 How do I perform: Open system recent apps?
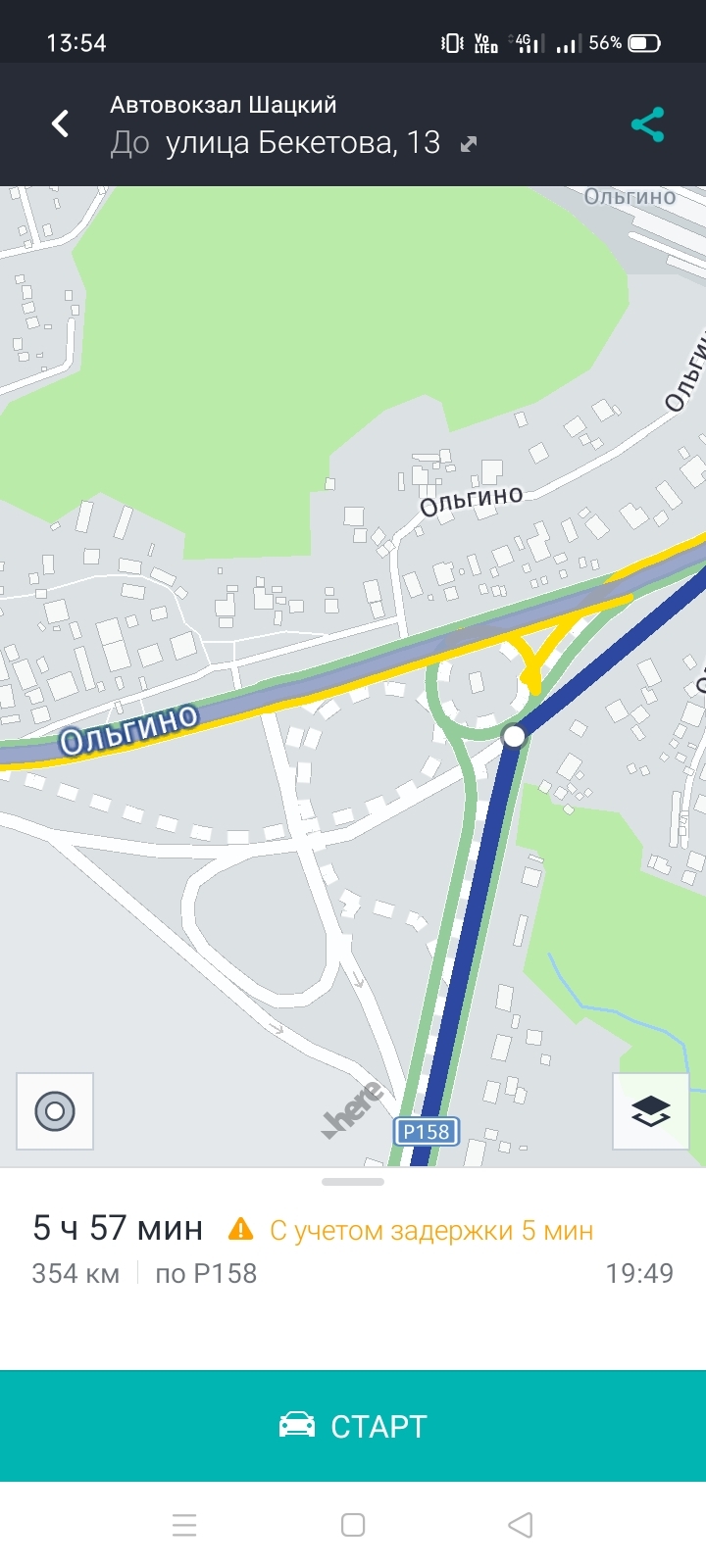[x=184, y=1525]
